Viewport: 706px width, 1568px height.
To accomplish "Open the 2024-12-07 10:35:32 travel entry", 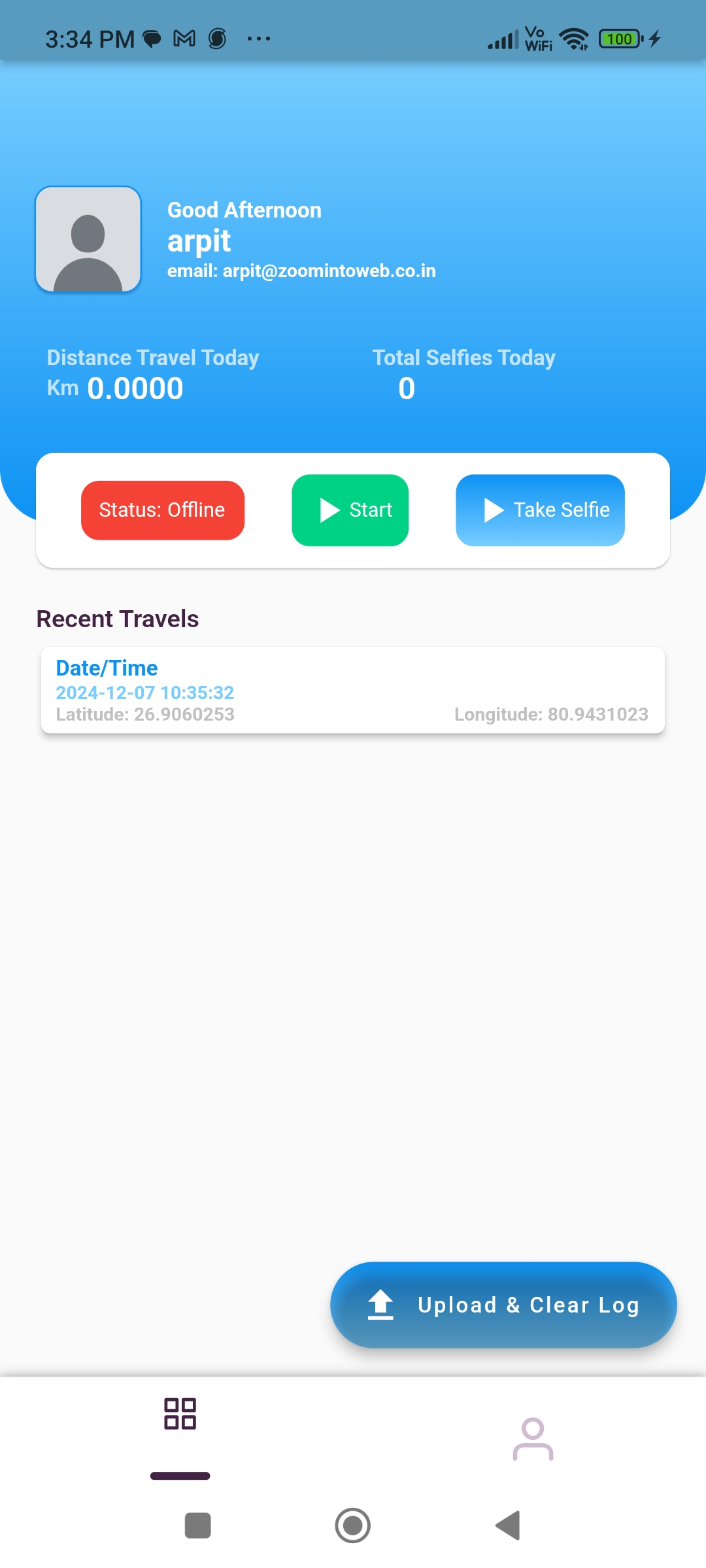I will pyautogui.click(x=353, y=690).
